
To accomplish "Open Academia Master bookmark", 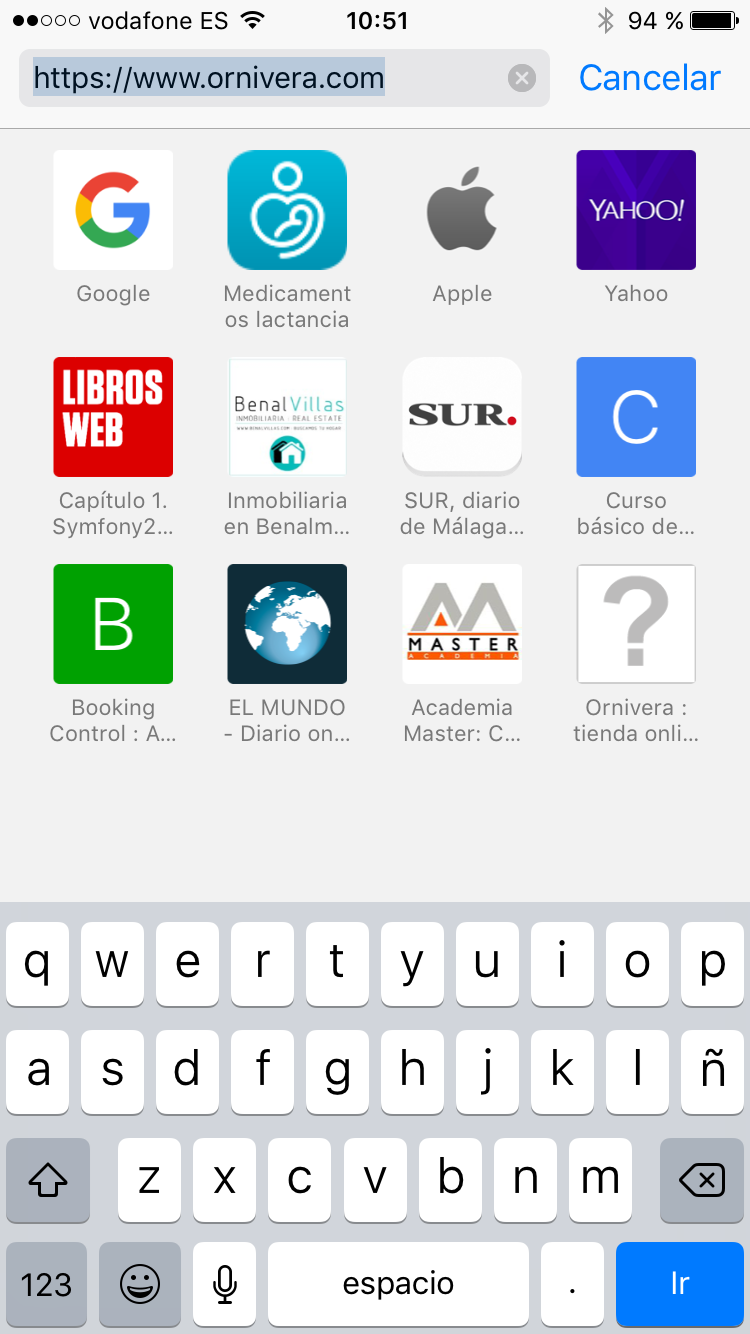I will [x=462, y=624].
